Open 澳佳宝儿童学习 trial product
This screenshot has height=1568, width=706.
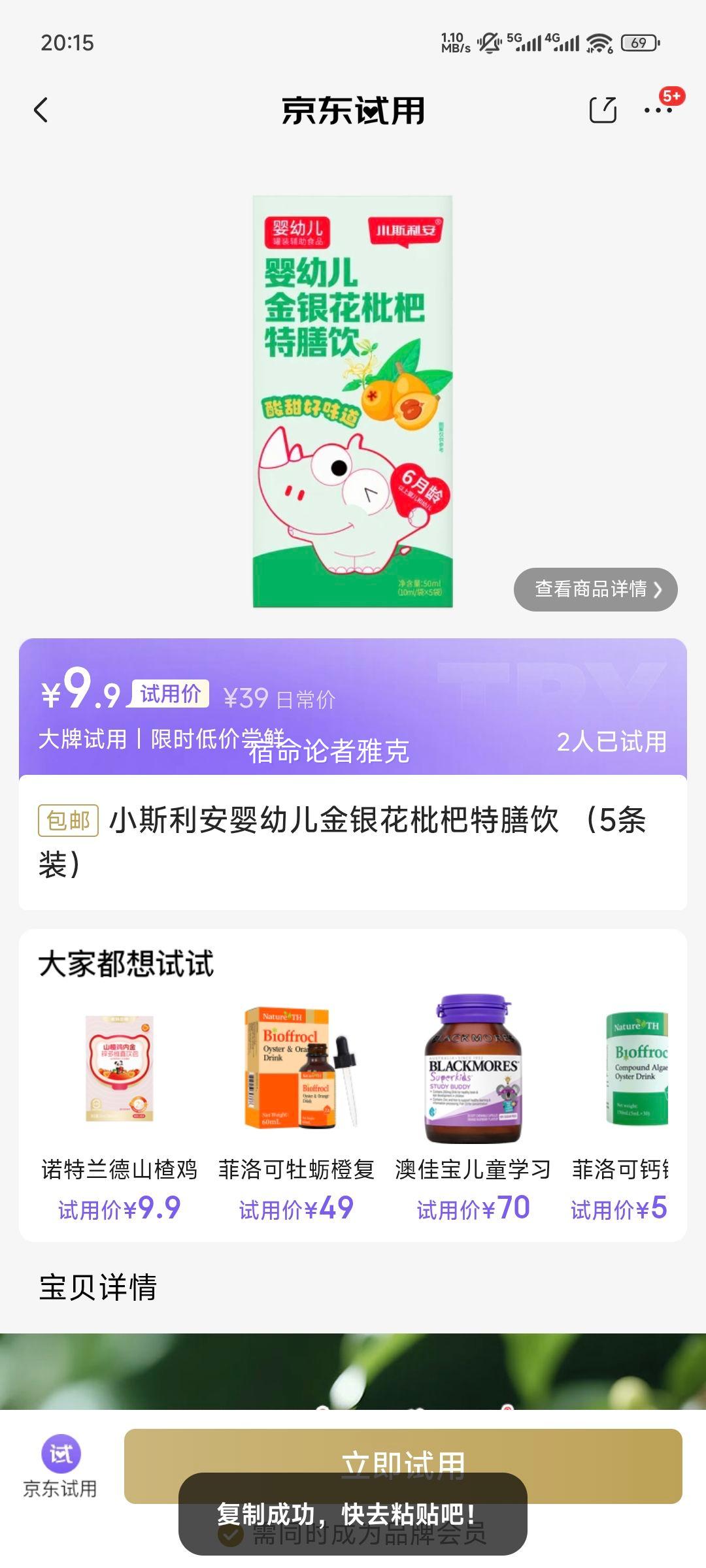473,1111
